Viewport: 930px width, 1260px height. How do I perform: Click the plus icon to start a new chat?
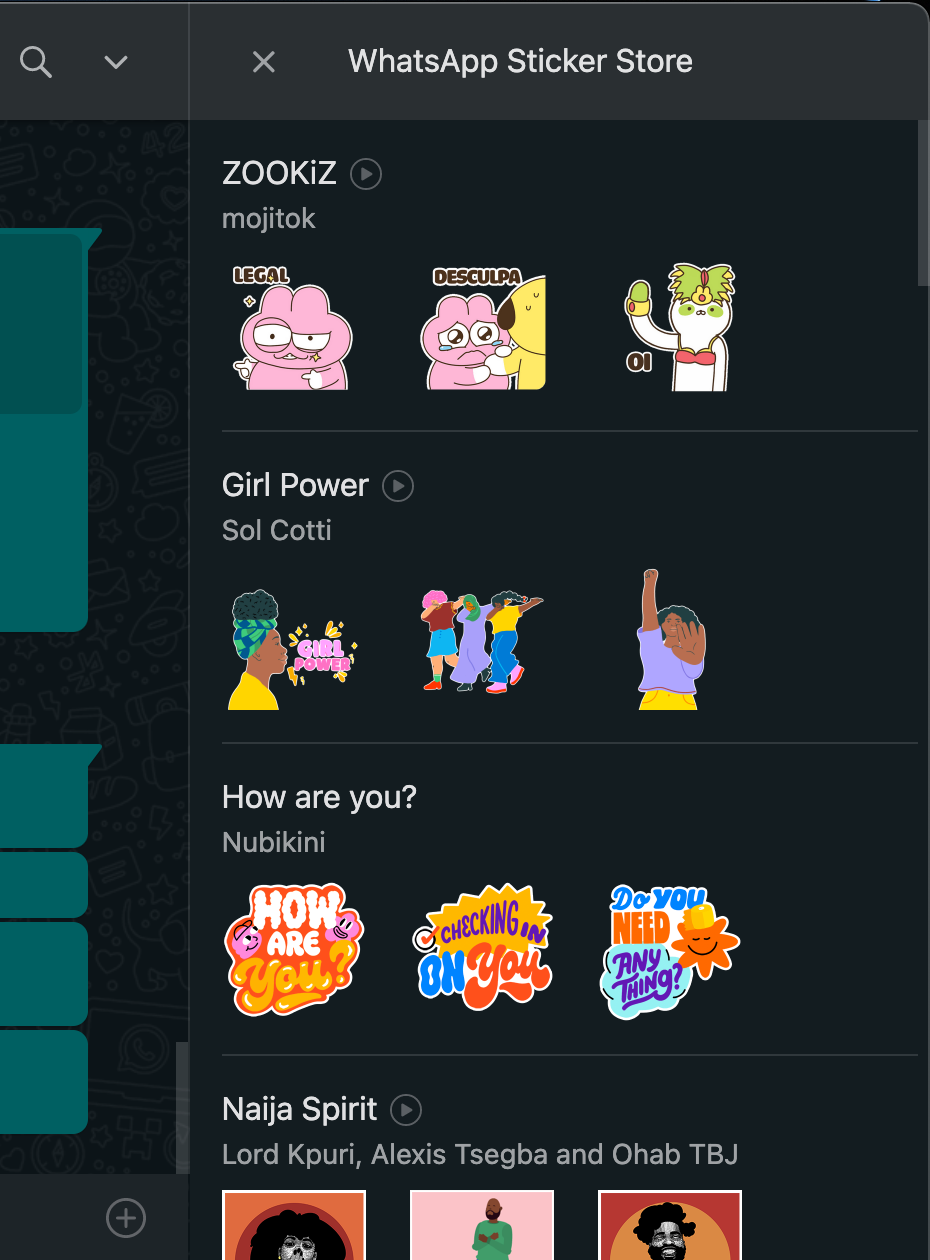click(x=125, y=1218)
